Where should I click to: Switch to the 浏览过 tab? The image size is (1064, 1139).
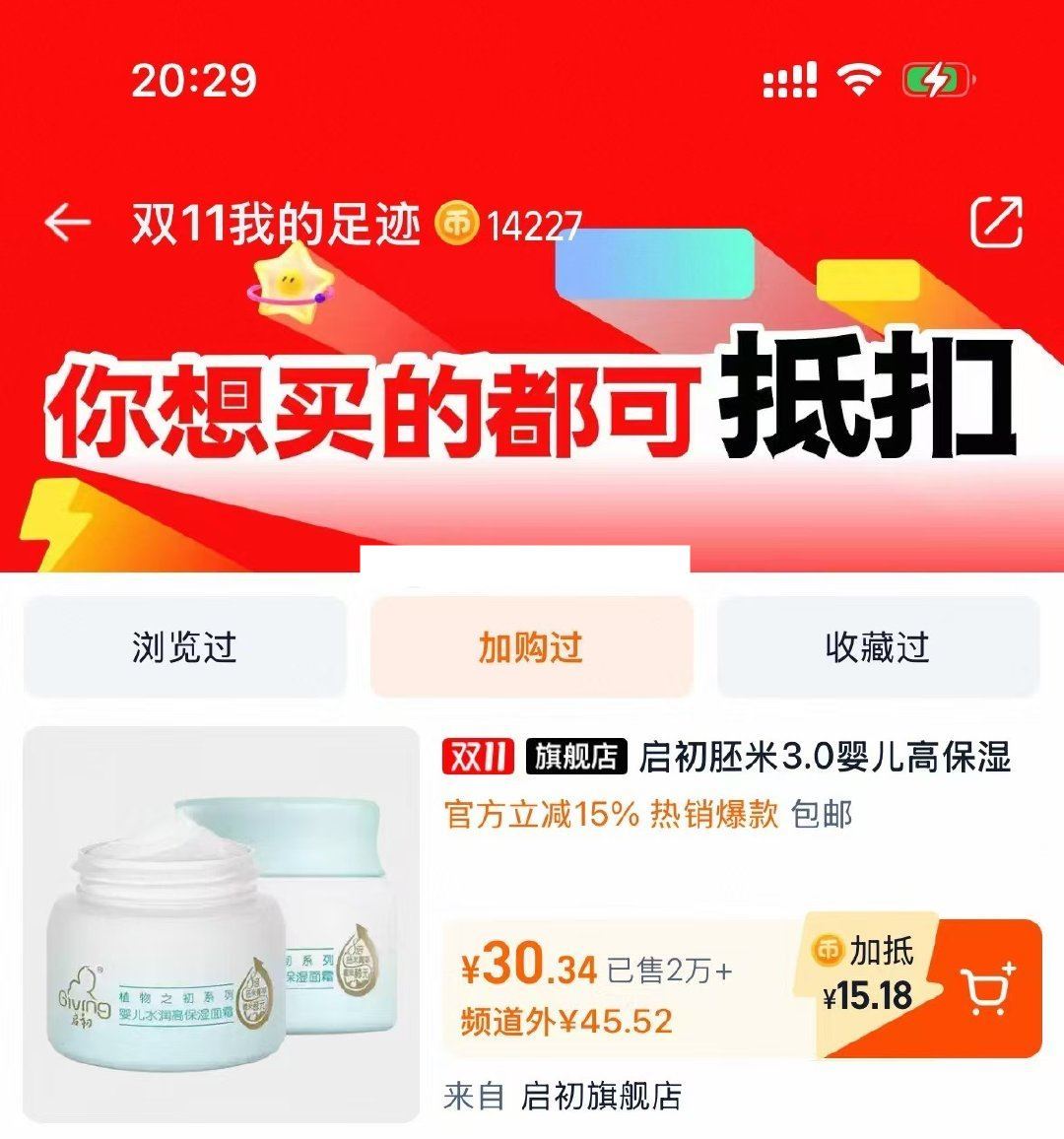point(185,649)
